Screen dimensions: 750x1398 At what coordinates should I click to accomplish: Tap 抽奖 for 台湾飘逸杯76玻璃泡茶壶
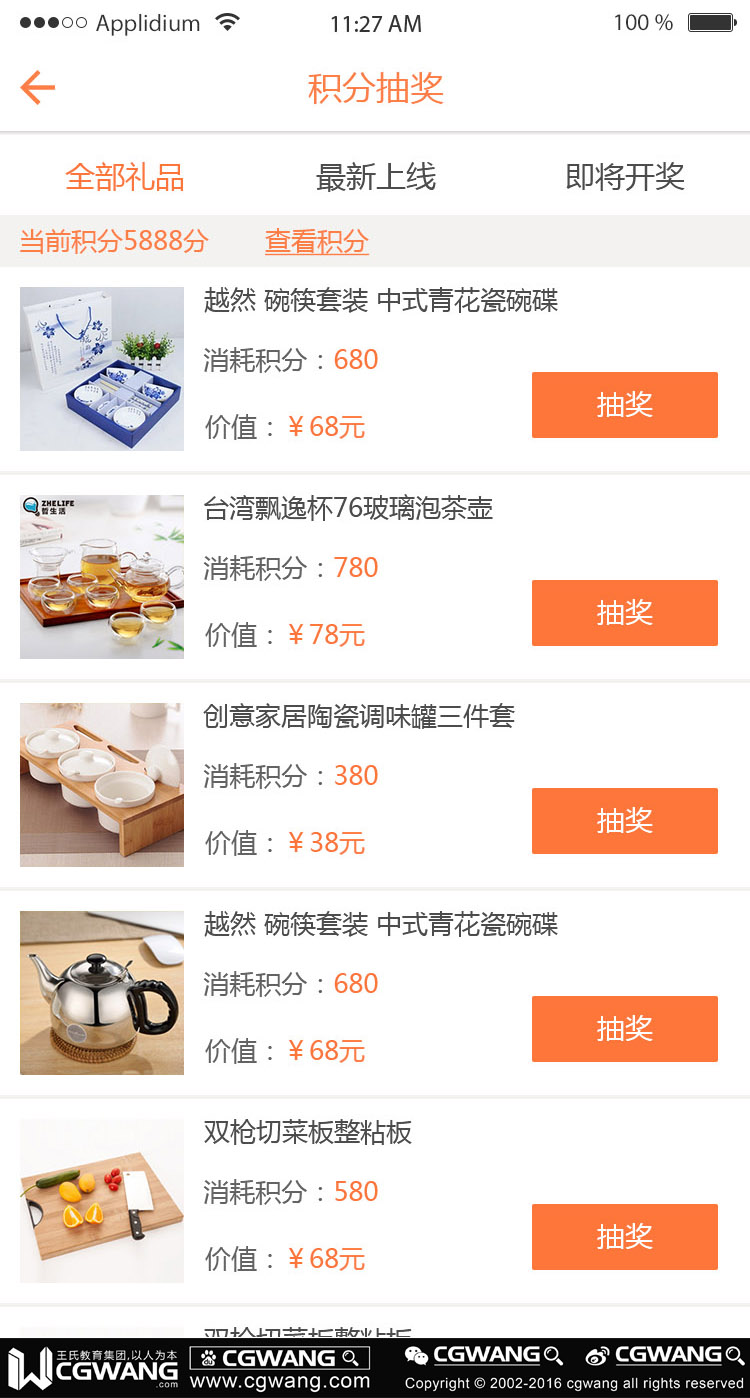[x=624, y=613]
